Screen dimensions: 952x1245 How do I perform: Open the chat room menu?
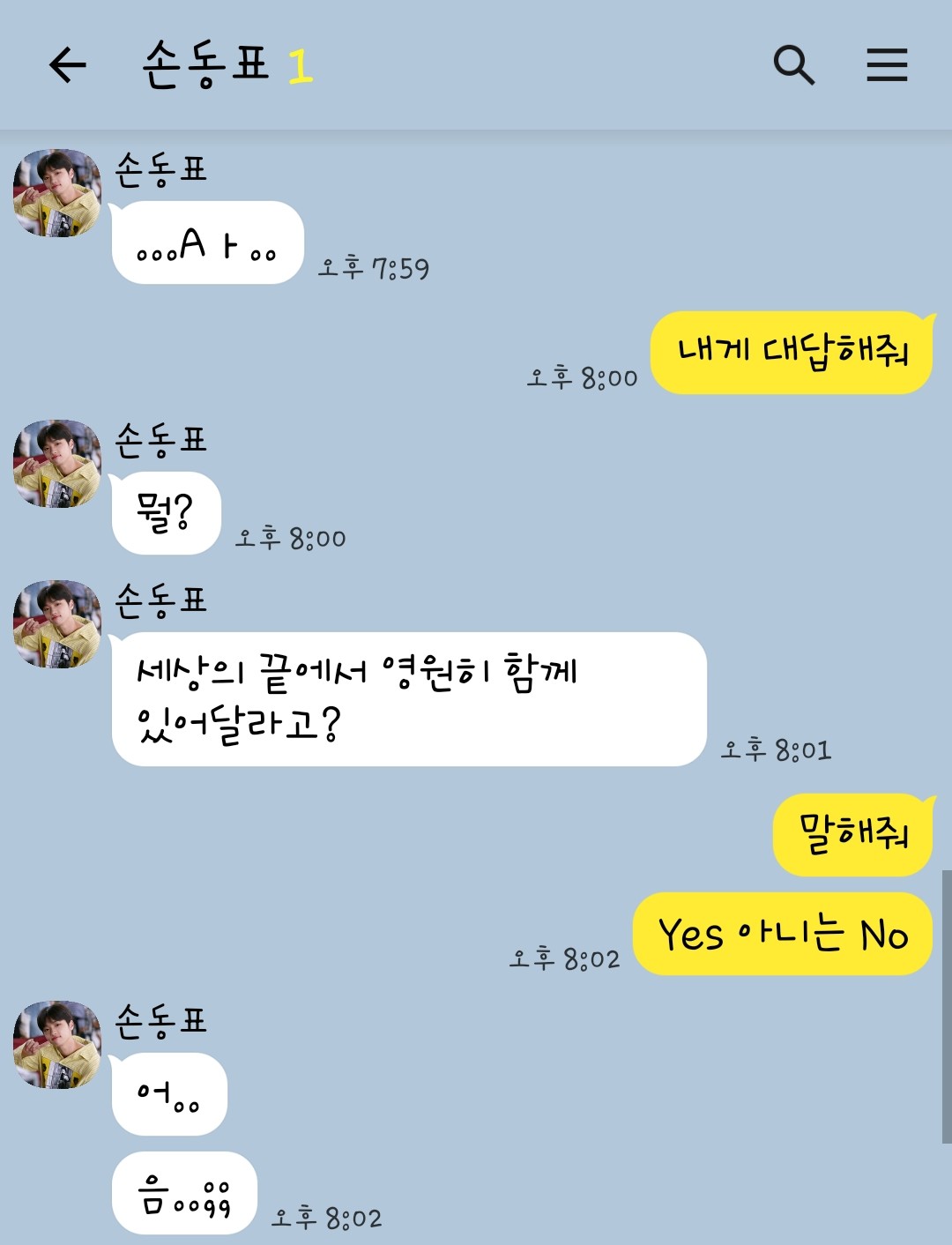click(886, 65)
